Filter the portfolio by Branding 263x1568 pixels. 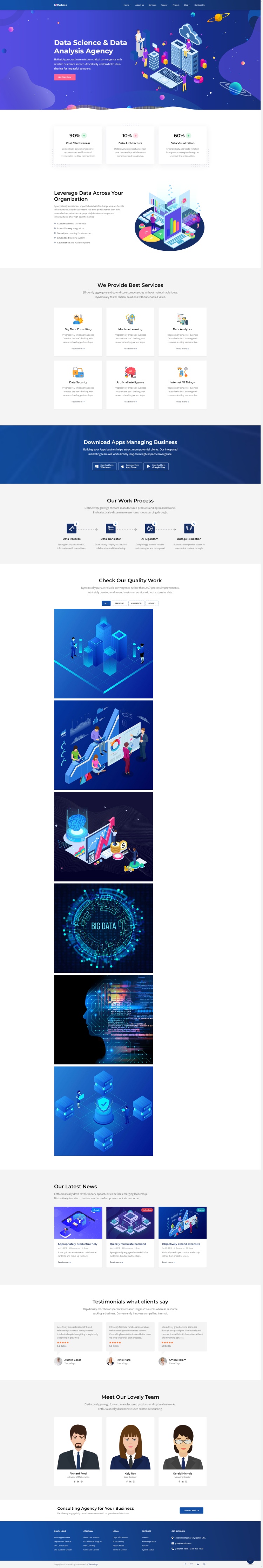(119, 603)
